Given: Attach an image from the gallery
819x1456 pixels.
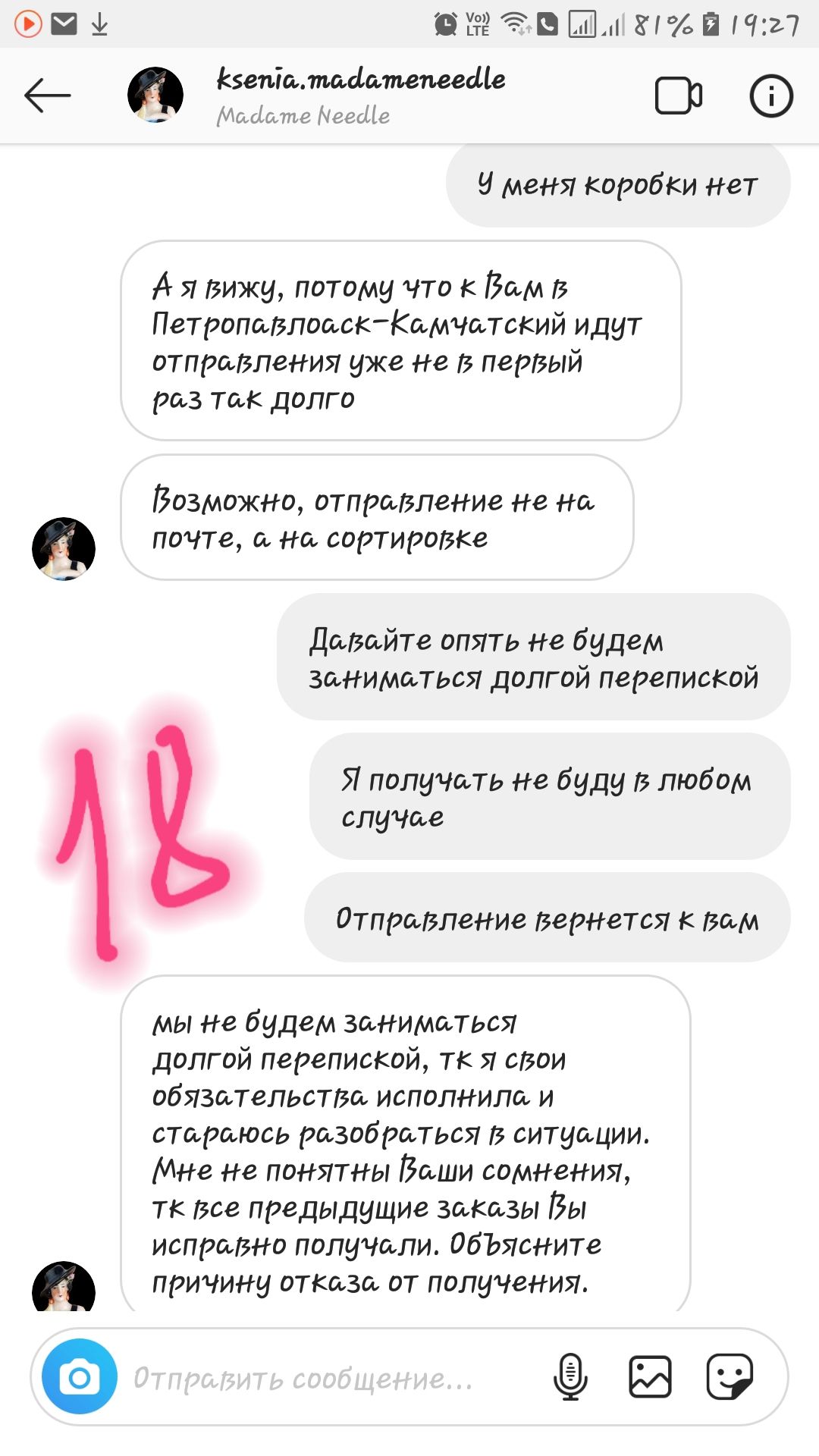Looking at the screenshot, I should 650,1376.
